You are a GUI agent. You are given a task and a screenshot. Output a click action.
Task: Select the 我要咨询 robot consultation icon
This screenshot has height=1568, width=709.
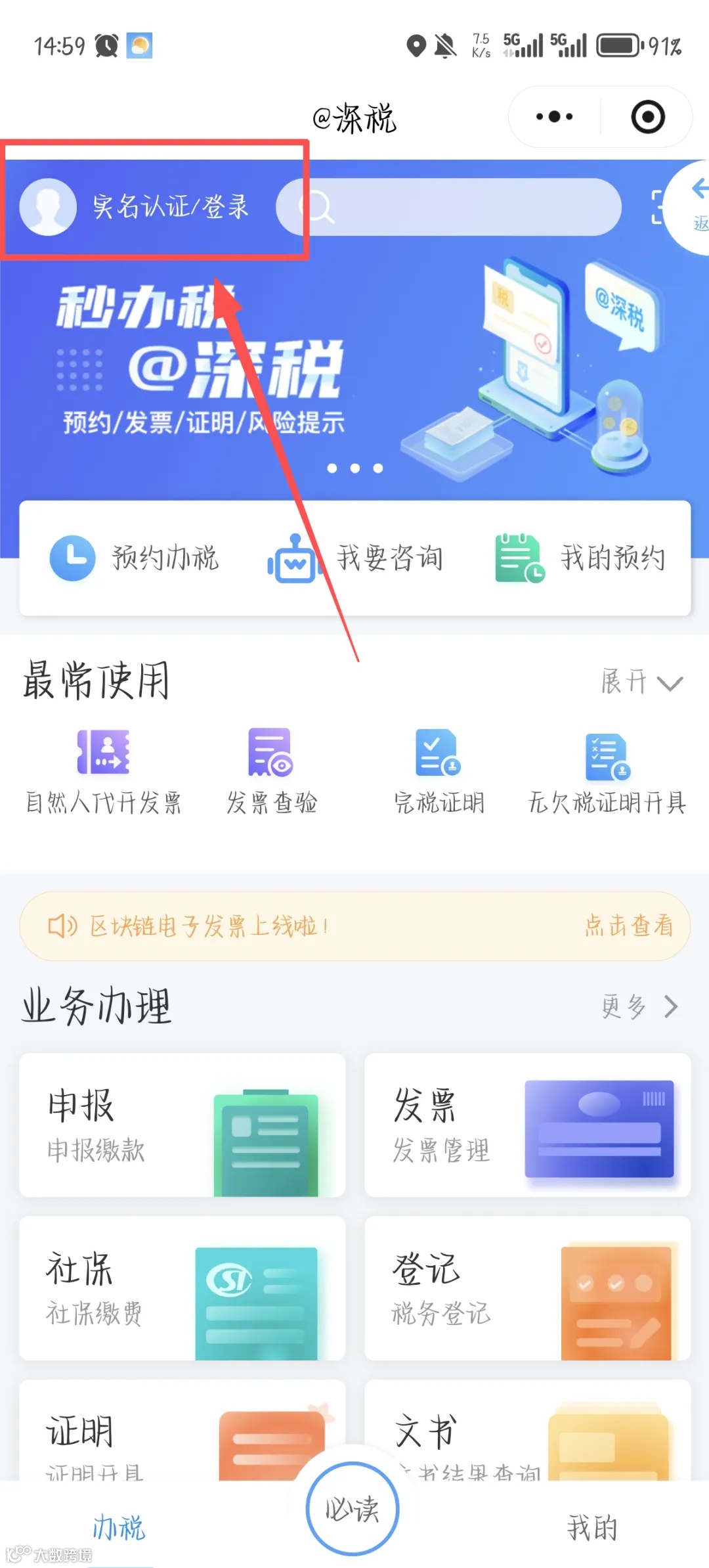coord(295,559)
